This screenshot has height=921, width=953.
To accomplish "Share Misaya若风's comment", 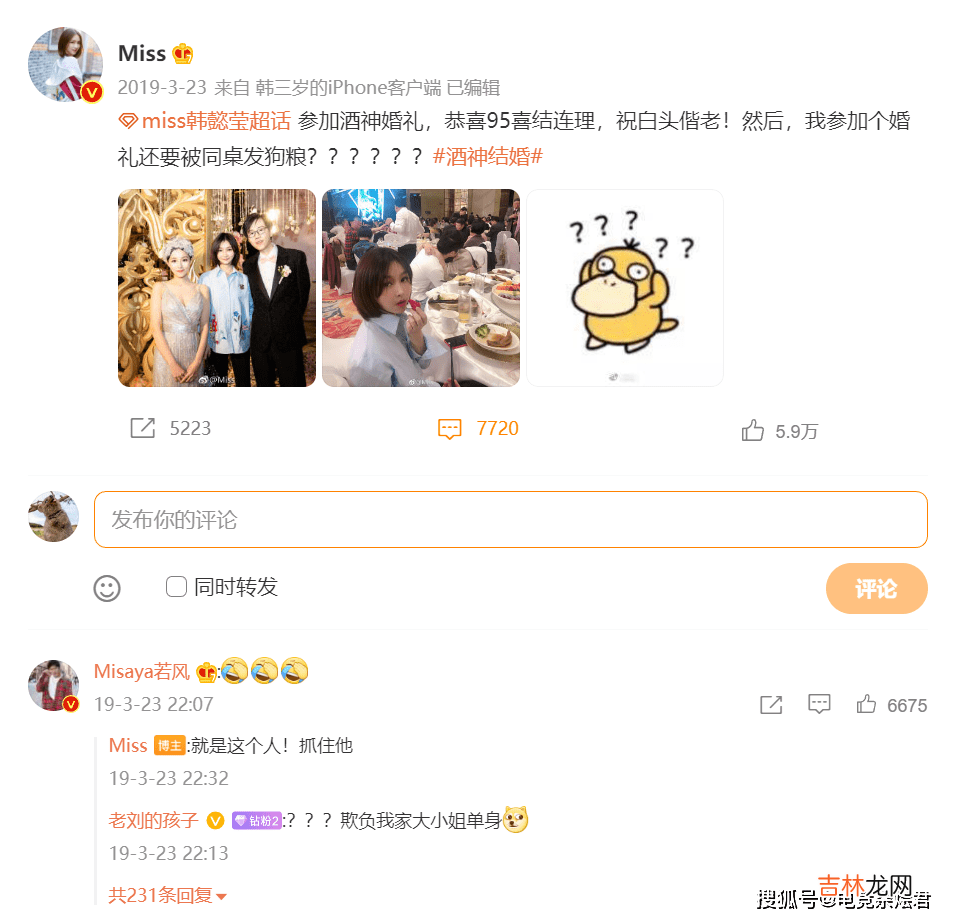I will [x=771, y=705].
